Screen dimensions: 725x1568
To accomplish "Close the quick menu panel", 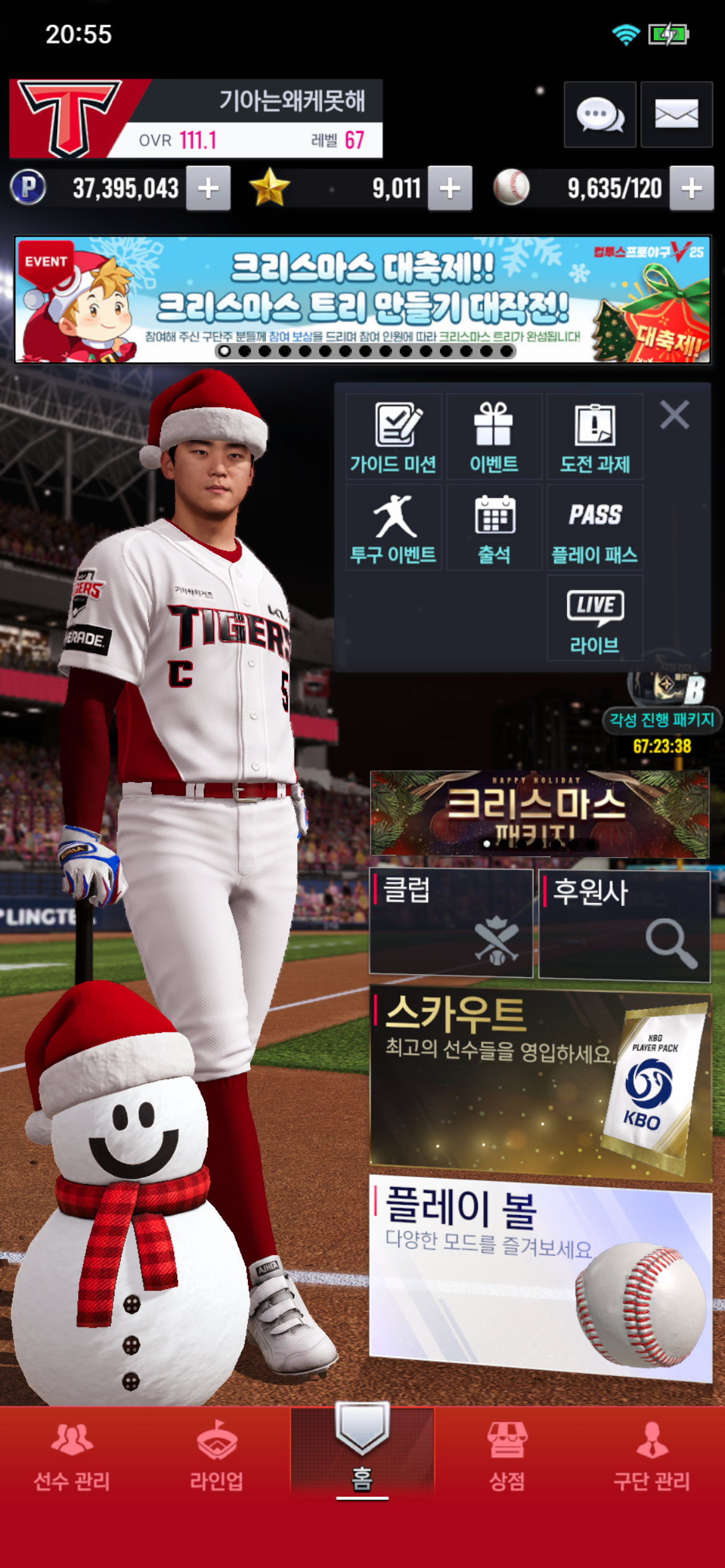I will point(674,415).
